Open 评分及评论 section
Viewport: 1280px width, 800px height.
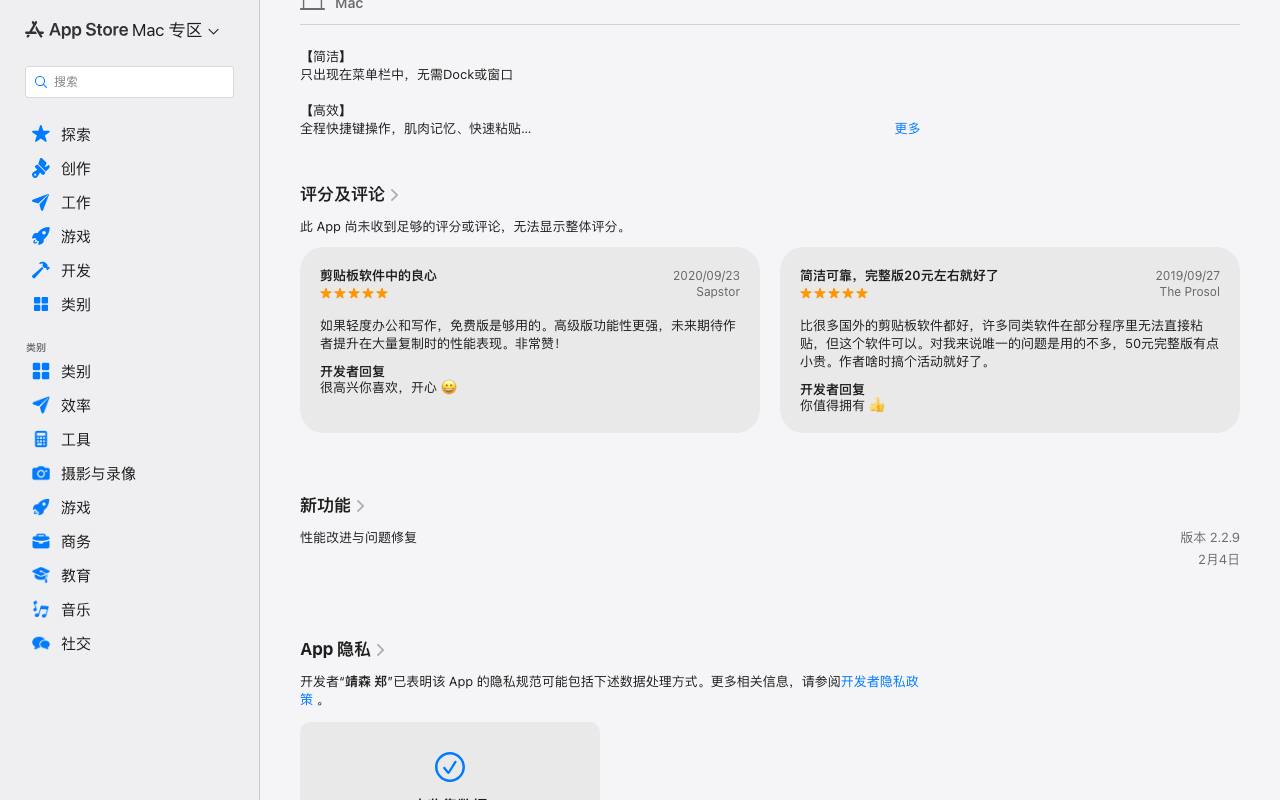click(x=350, y=194)
